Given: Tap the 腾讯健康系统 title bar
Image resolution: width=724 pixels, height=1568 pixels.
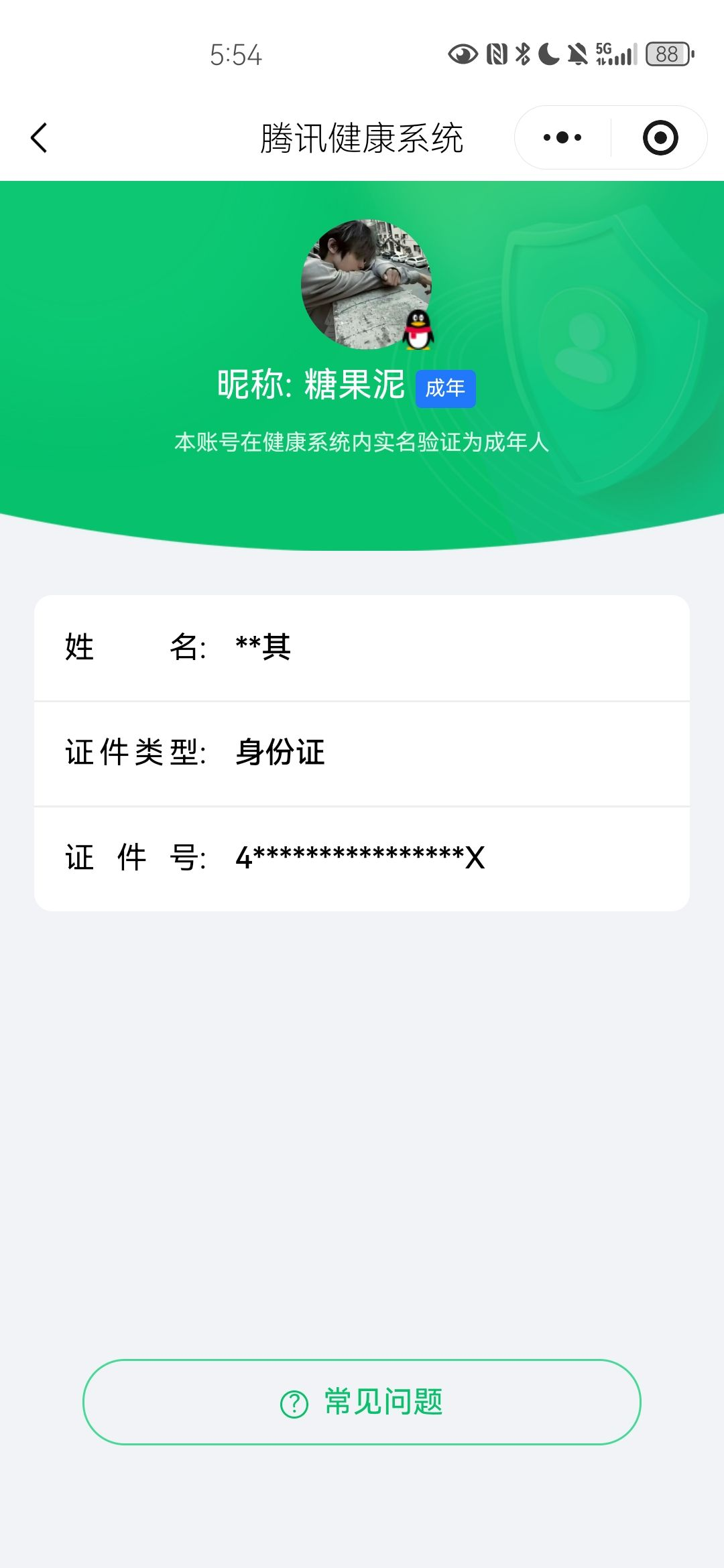Looking at the screenshot, I should [362, 136].
